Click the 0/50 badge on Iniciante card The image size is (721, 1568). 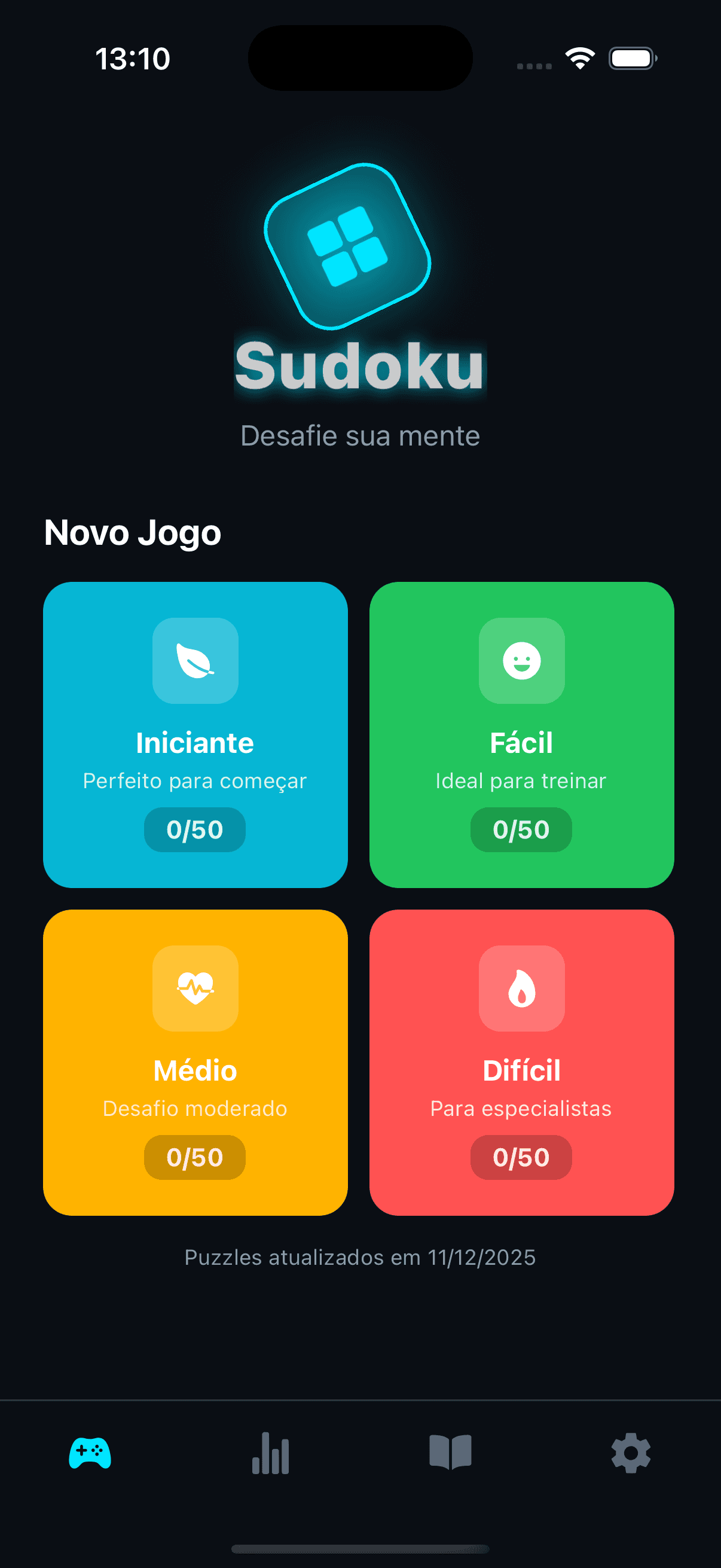pyautogui.click(x=195, y=829)
